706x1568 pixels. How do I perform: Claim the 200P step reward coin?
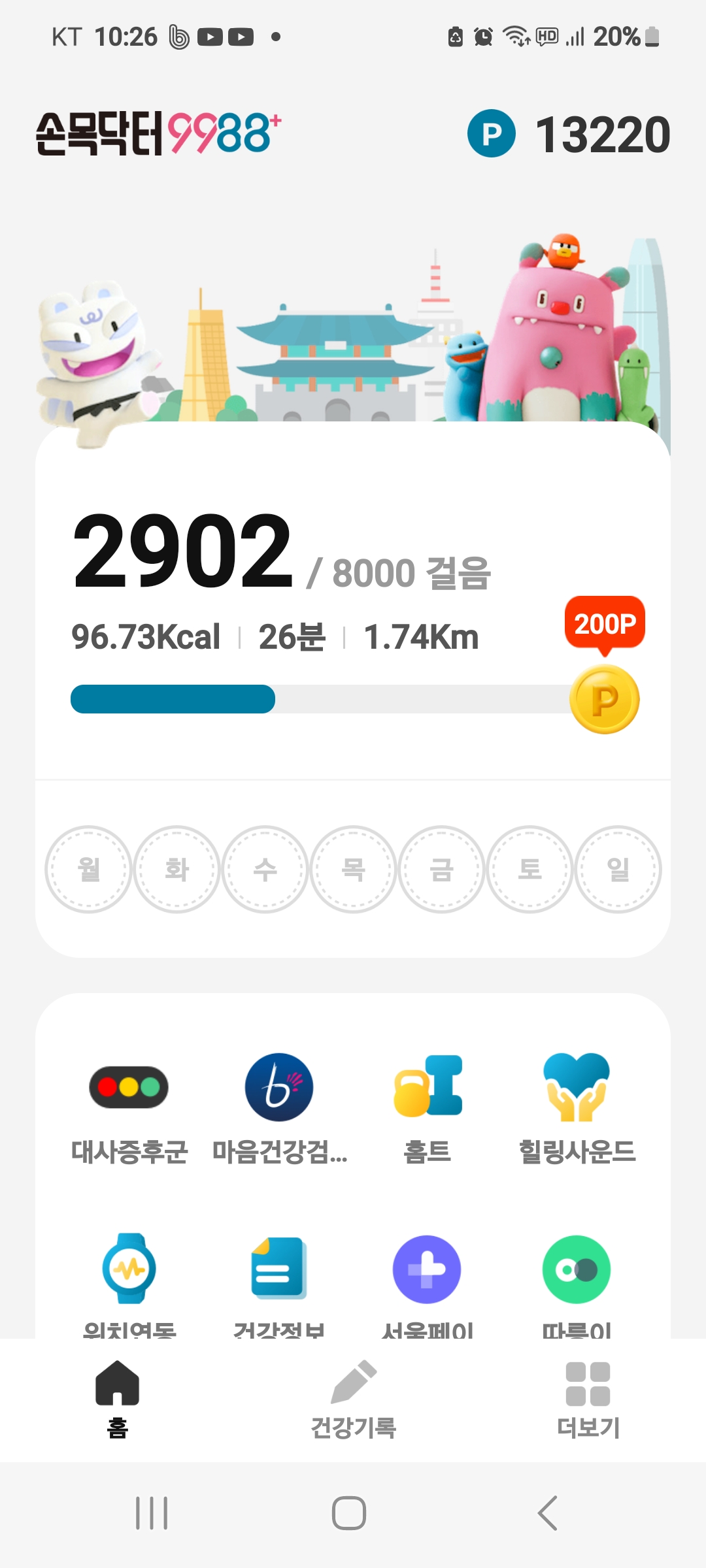605,699
